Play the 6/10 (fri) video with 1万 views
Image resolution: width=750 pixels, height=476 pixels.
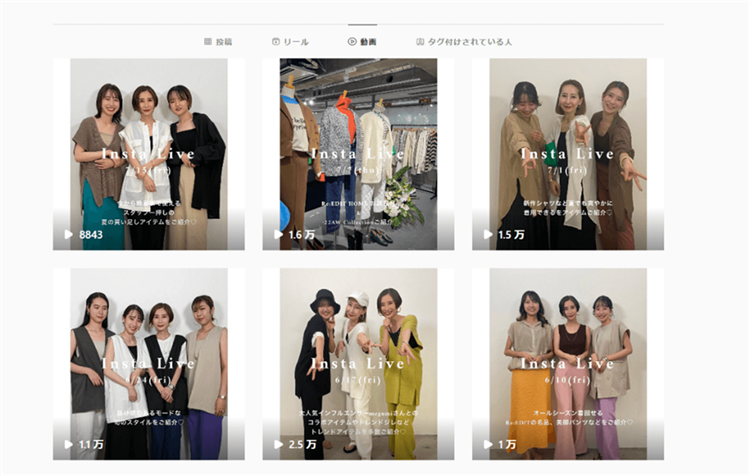[567, 363]
